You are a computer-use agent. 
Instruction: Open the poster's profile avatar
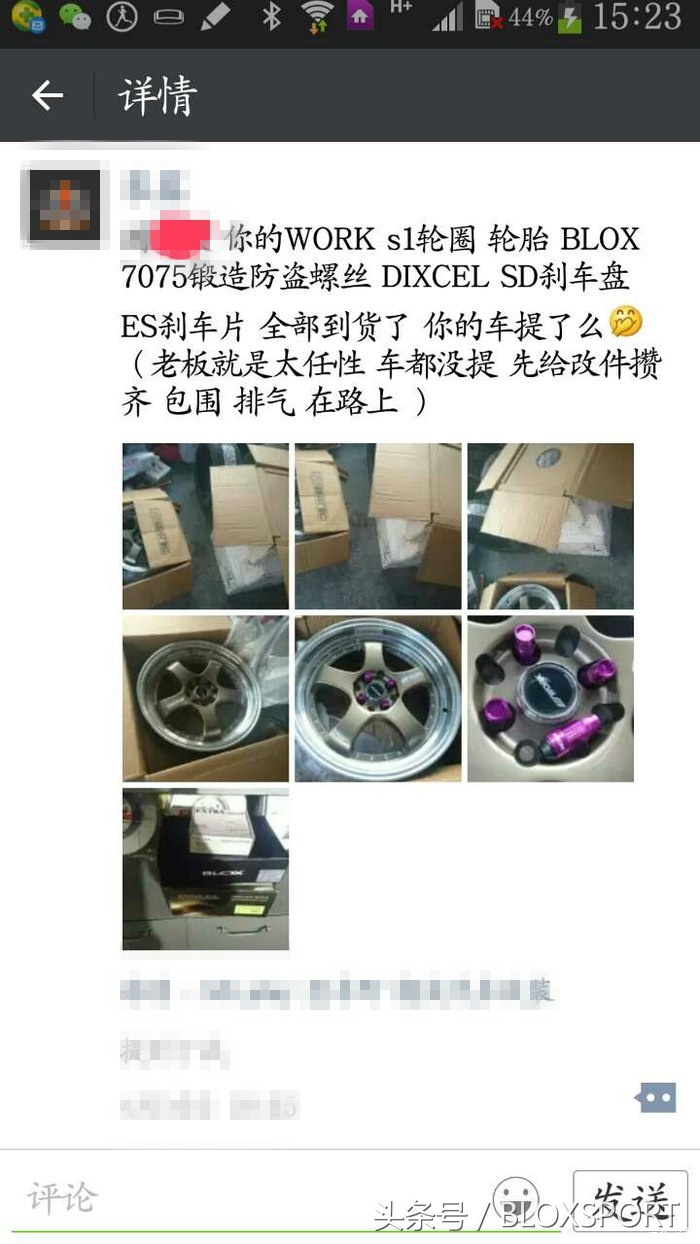(x=64, y=205)
